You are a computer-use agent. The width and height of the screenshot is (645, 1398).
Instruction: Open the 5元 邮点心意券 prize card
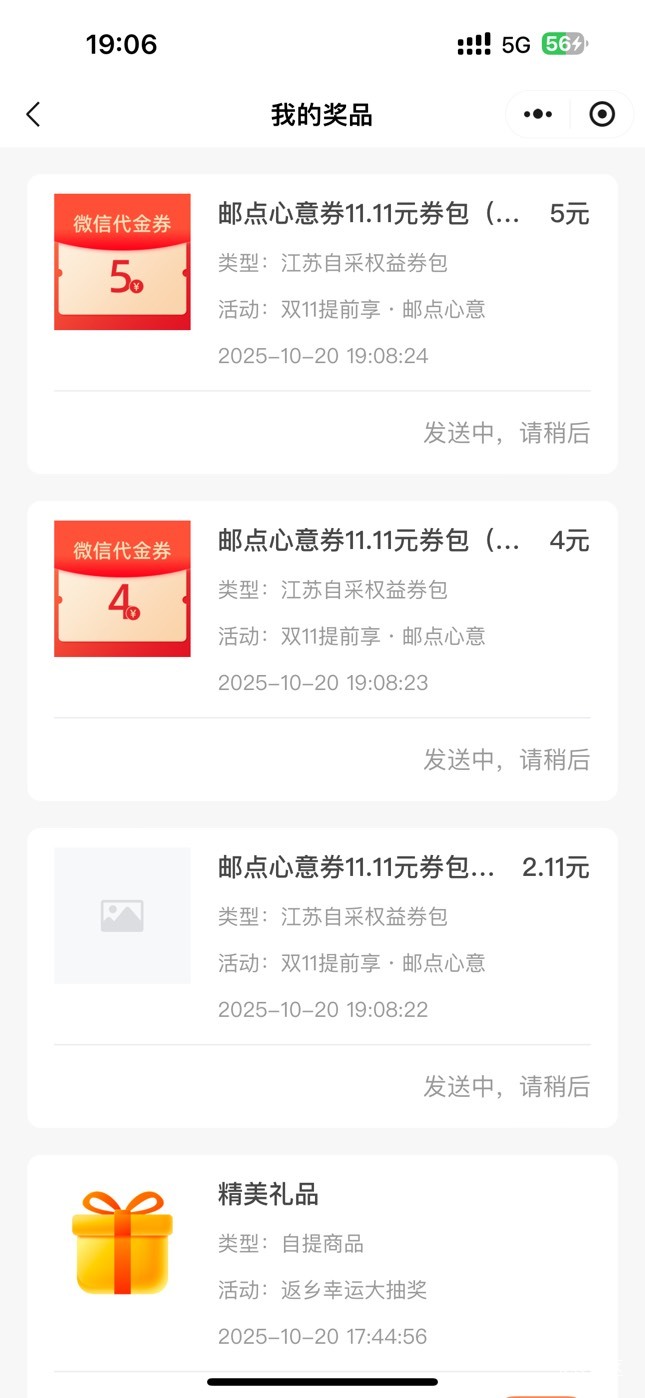pyautogui.click(x=321, y=285)
